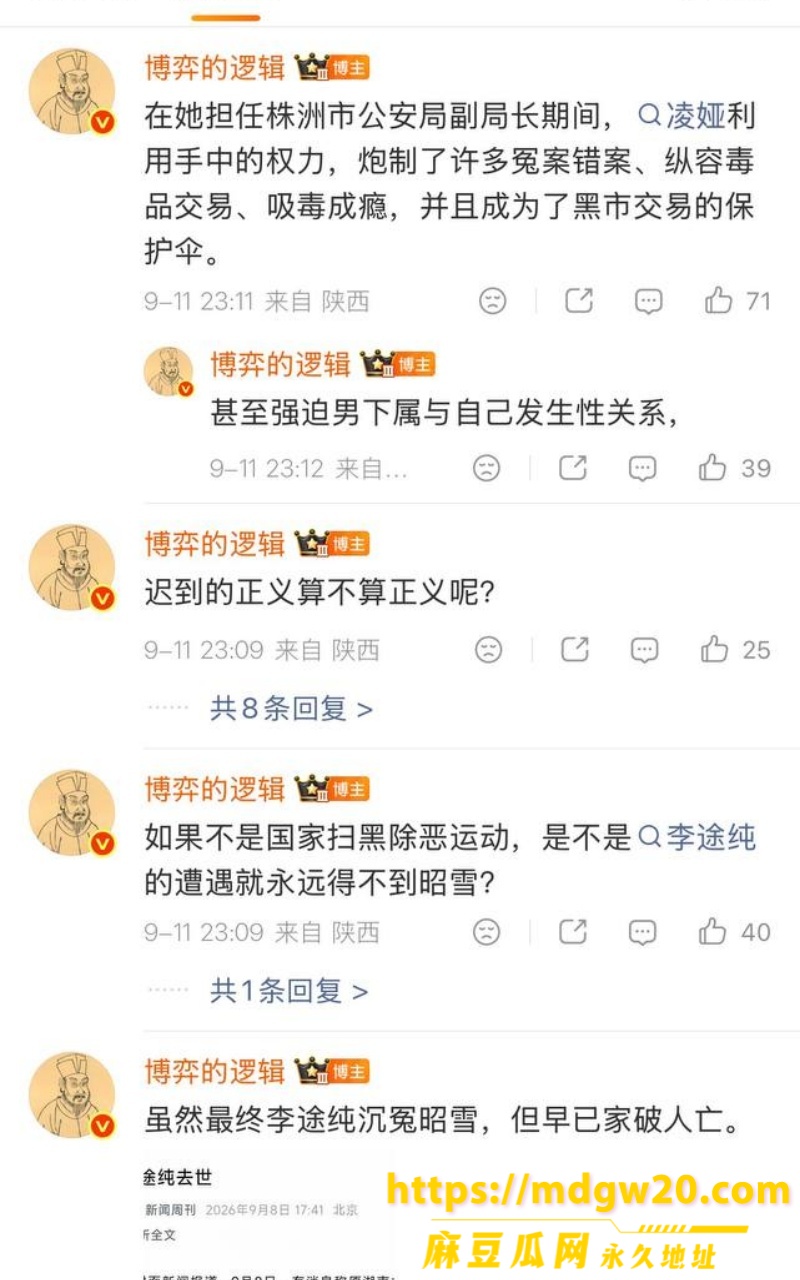The width and height of the screenshot is (800, 1280).
Task: Open search link 凌娅
Action: (682, 116)
